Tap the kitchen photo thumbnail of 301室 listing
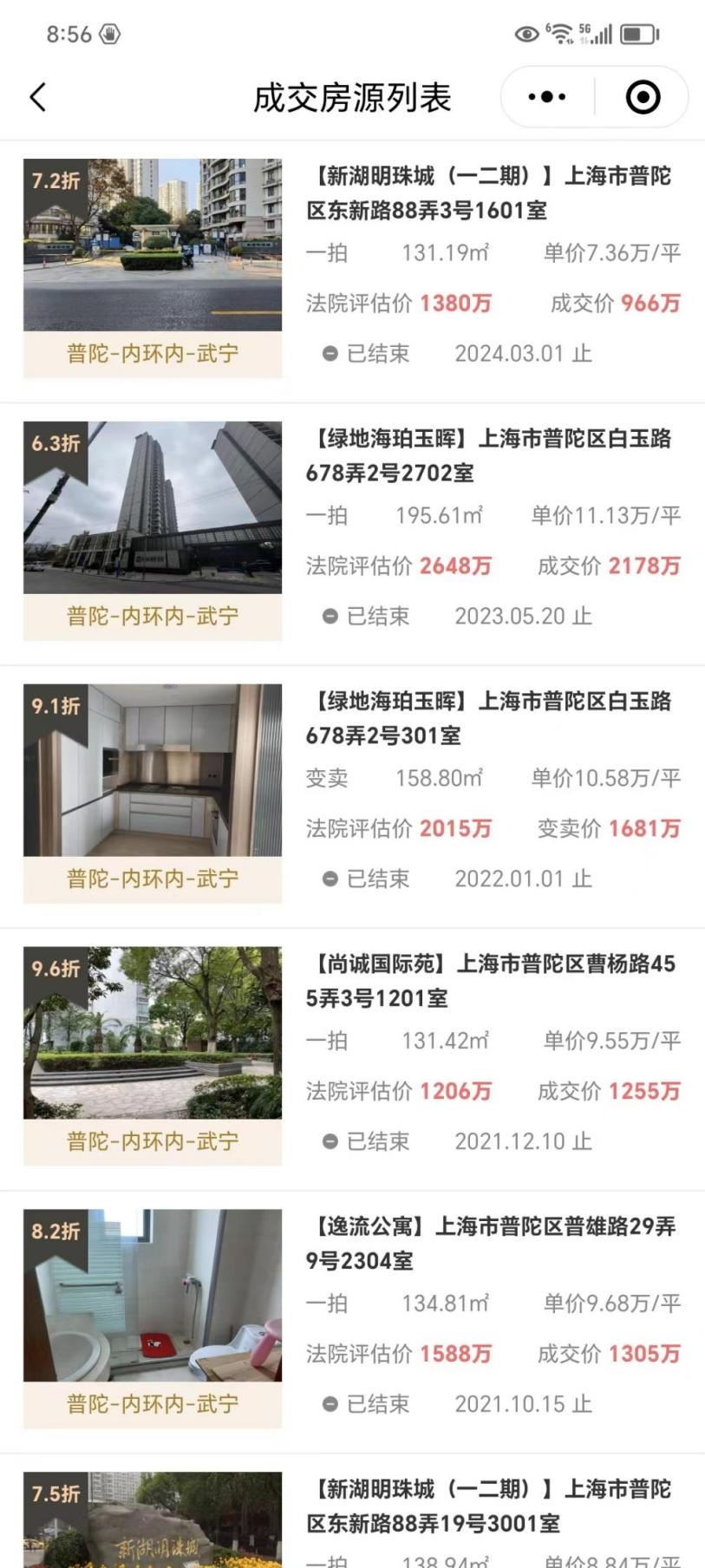The image size is (705, 1568). pos(153,768)
